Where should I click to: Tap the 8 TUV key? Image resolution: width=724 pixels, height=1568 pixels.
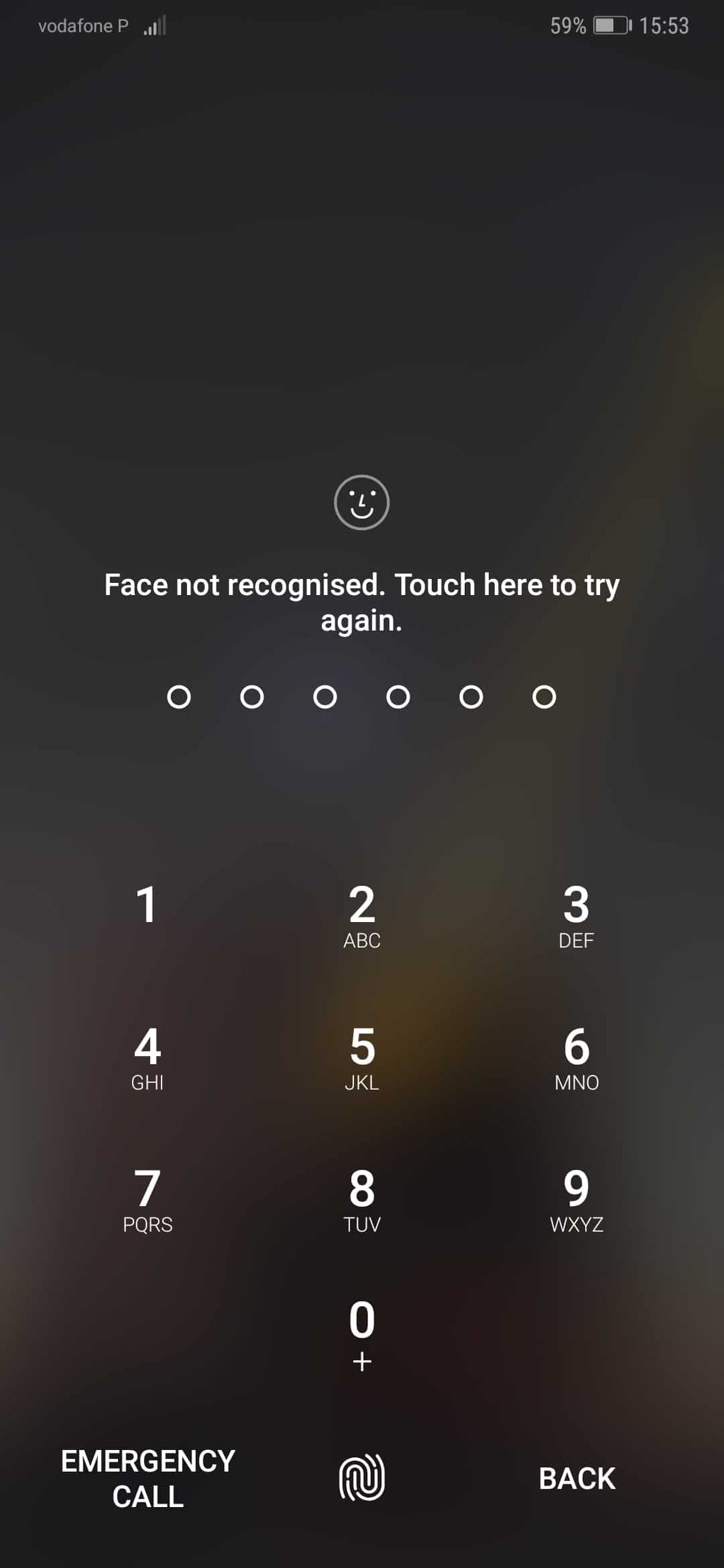(362, 1201)
